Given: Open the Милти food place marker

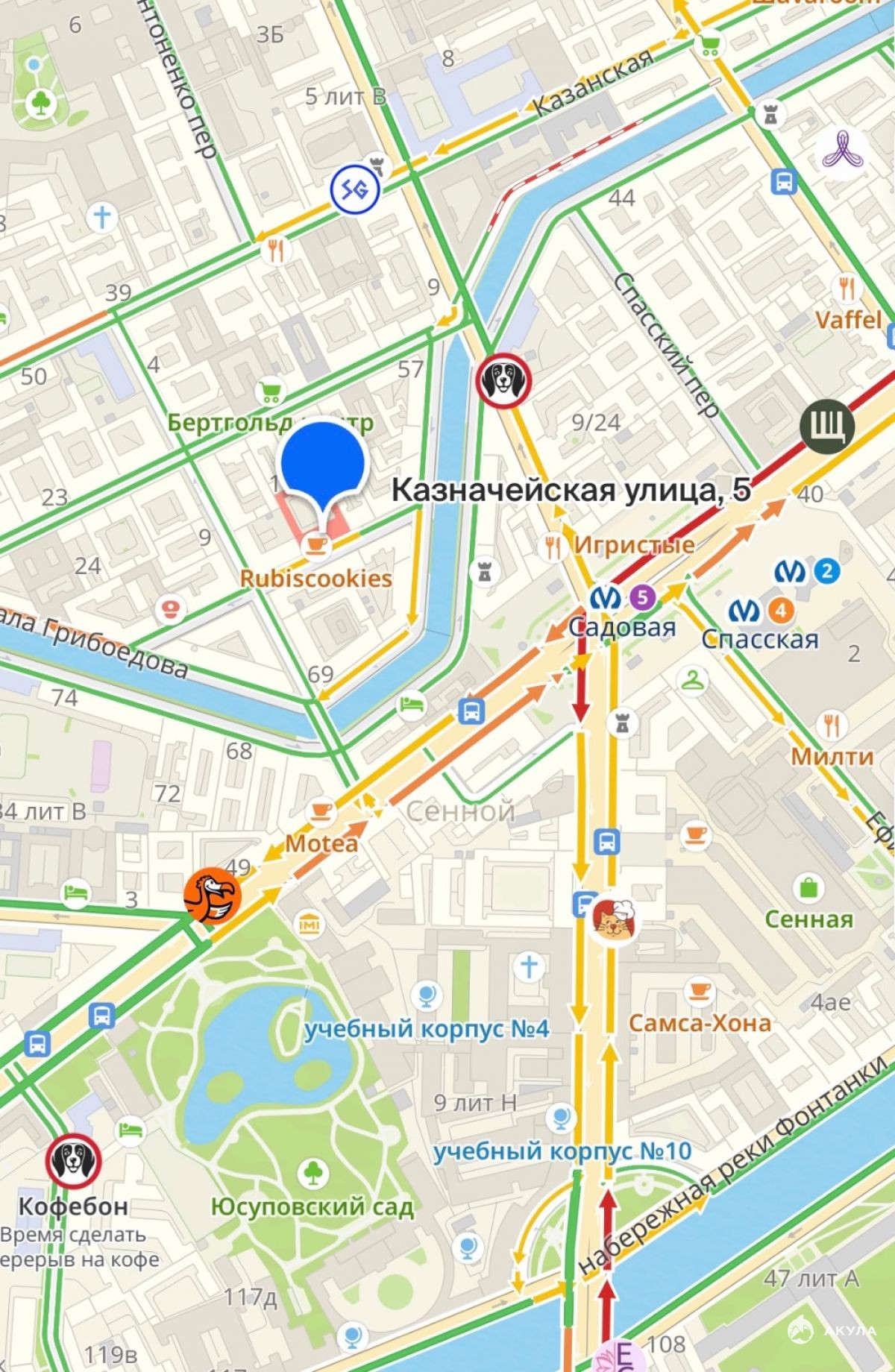Looking at the screenshot, I should tap(831, 724).
